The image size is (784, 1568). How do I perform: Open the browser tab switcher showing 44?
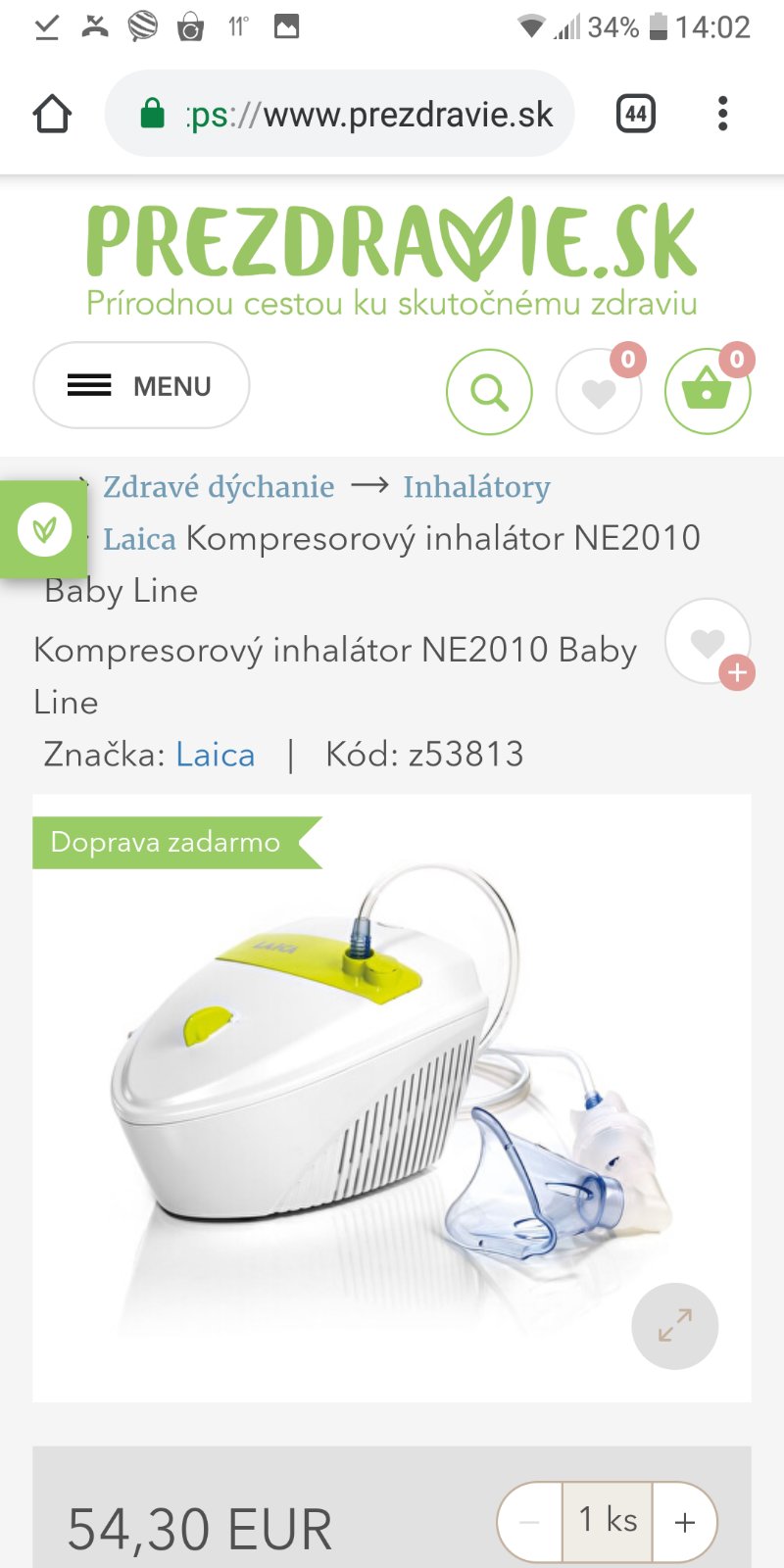[x=635, y=114]
